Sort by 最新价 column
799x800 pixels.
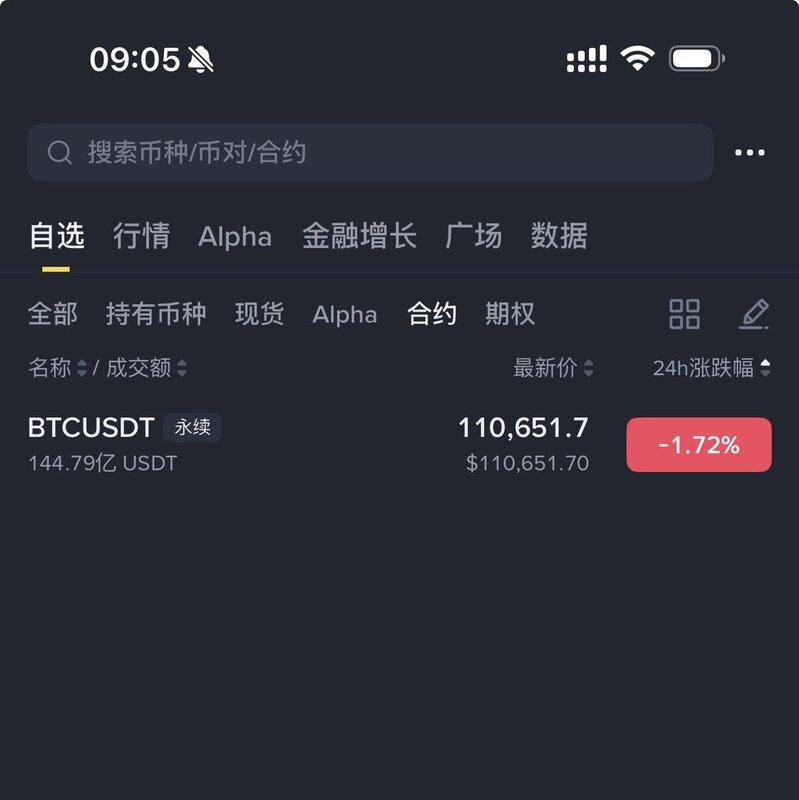553,368
